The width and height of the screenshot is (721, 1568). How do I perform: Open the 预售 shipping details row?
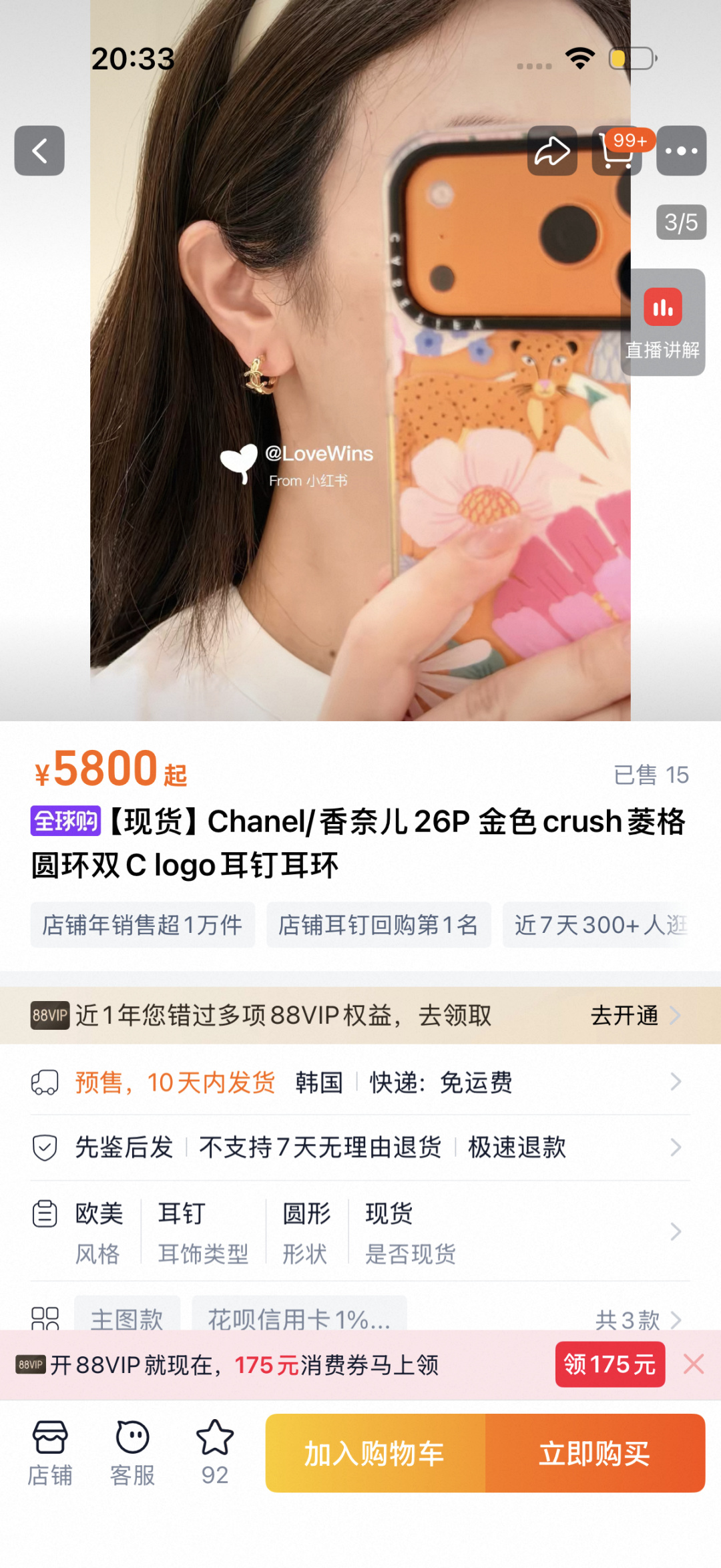(360, 1082)
